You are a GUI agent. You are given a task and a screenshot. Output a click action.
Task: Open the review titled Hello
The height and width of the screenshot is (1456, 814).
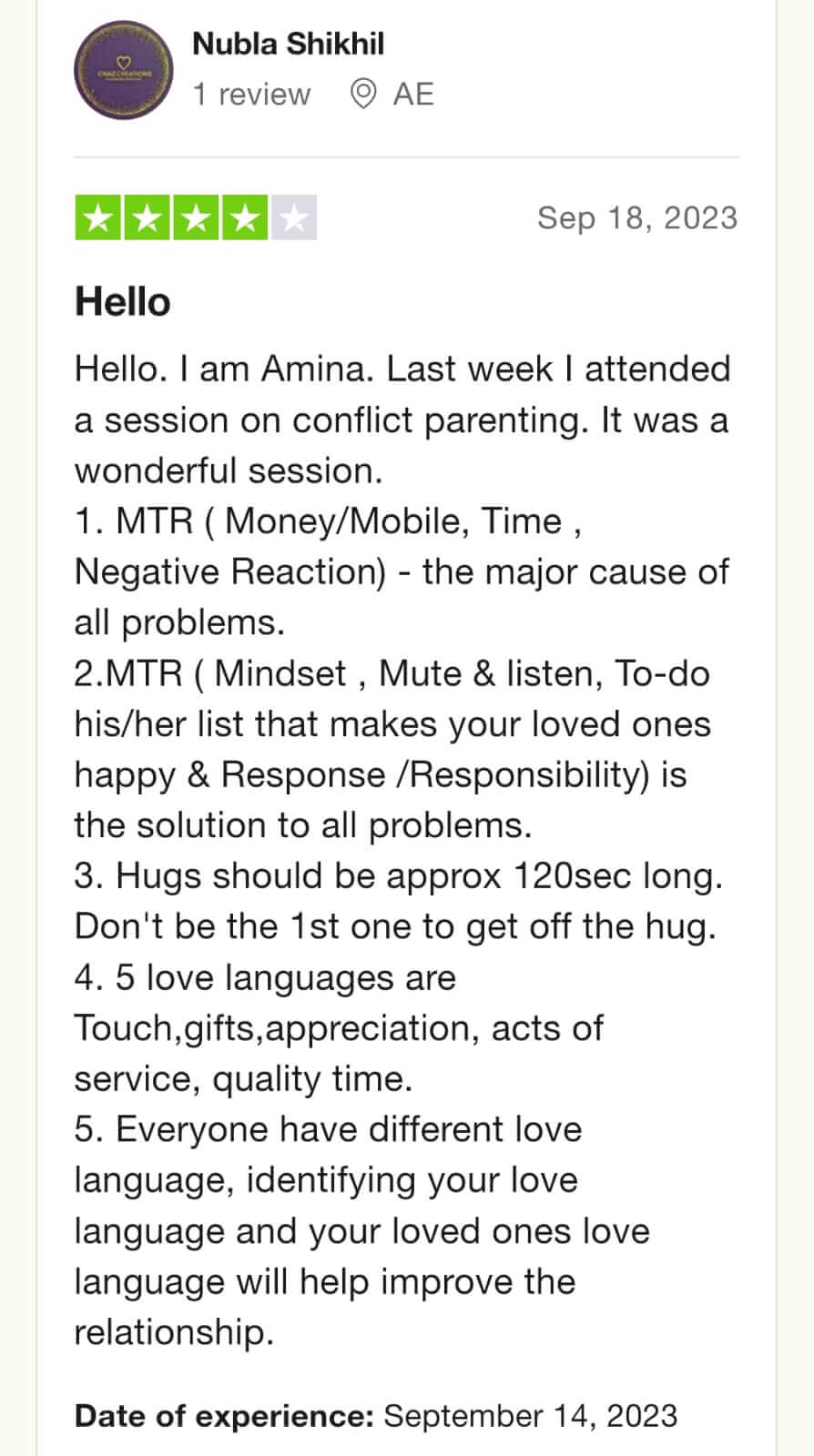[123, 302]
